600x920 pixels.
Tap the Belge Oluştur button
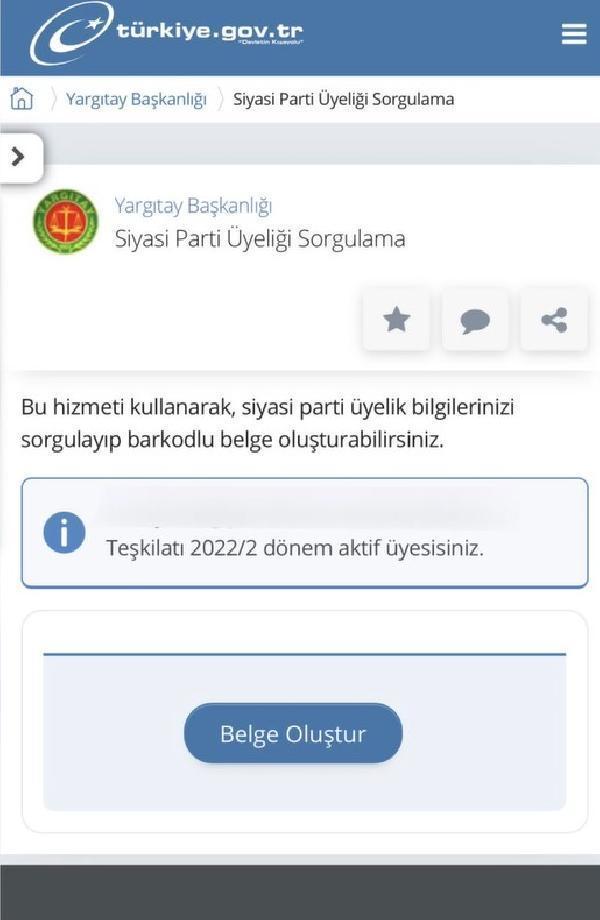click(293, 734)
